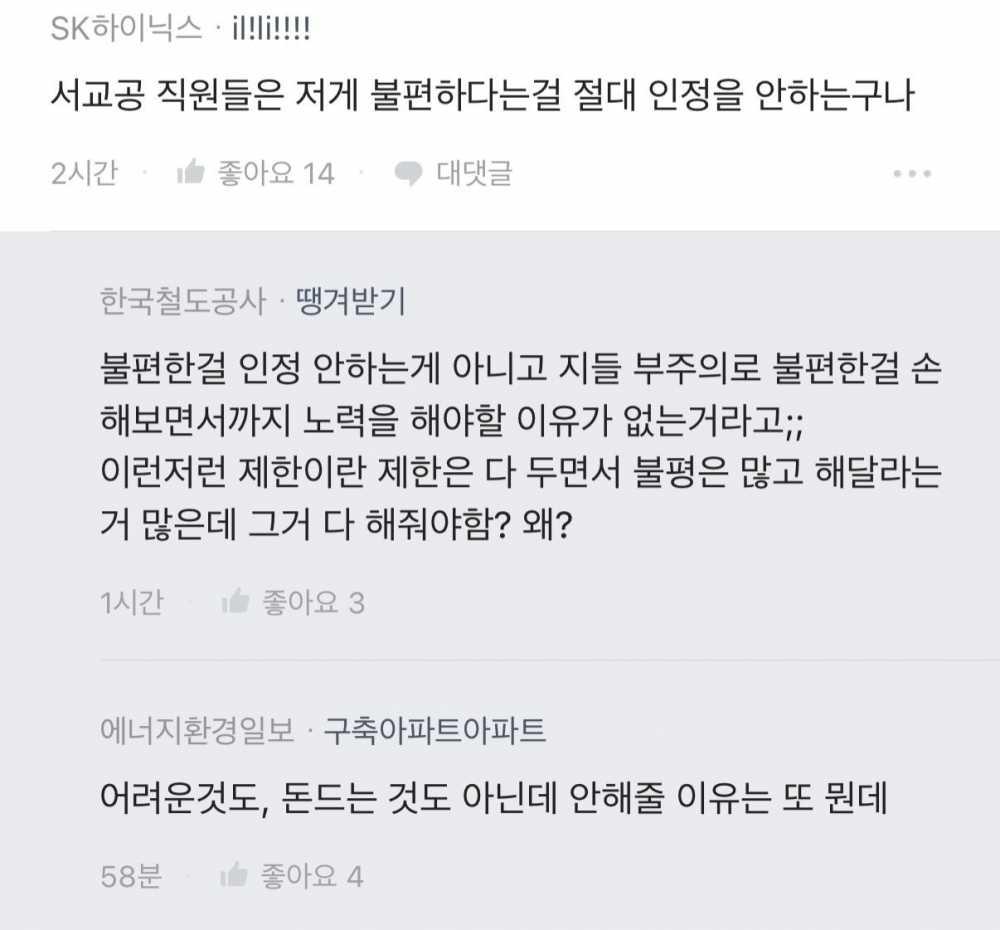Open 구축아파트아파트 user profile
This screenshot has width=1000, height=930.
434,732
